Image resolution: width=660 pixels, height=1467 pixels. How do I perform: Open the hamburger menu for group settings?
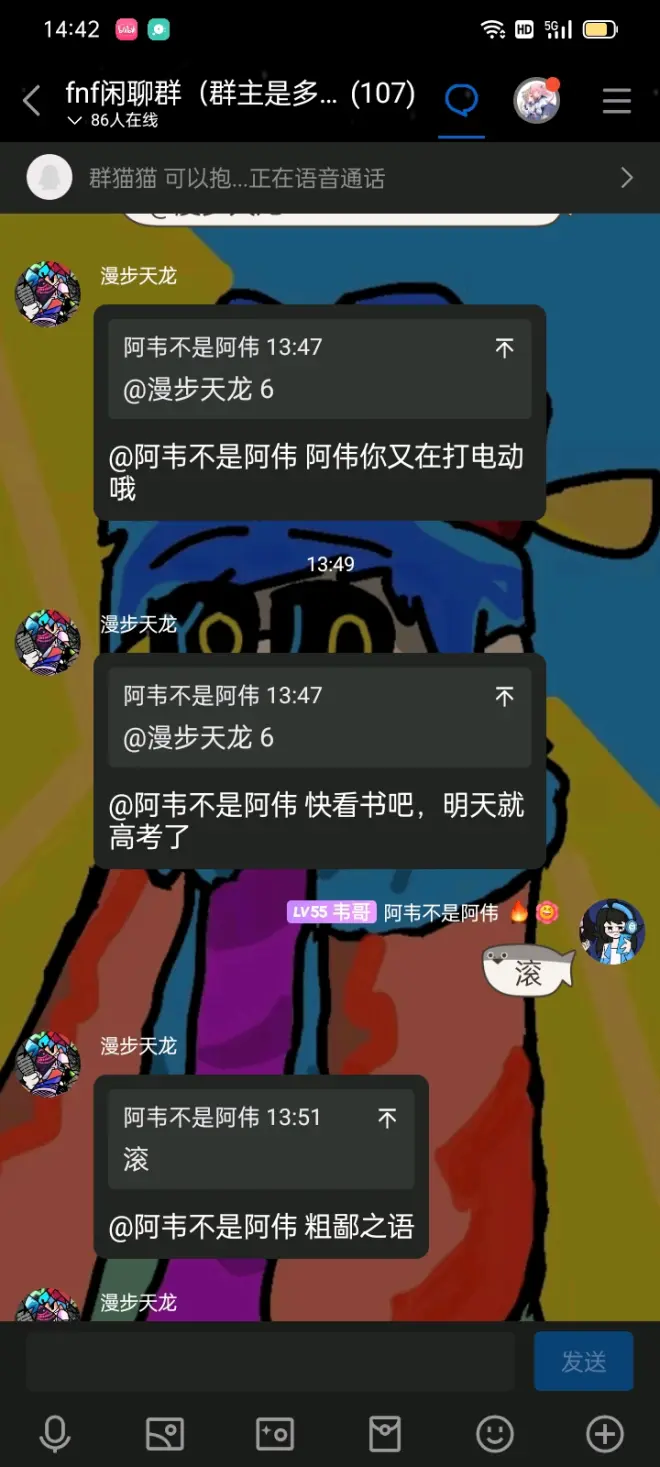click(616, 101)
